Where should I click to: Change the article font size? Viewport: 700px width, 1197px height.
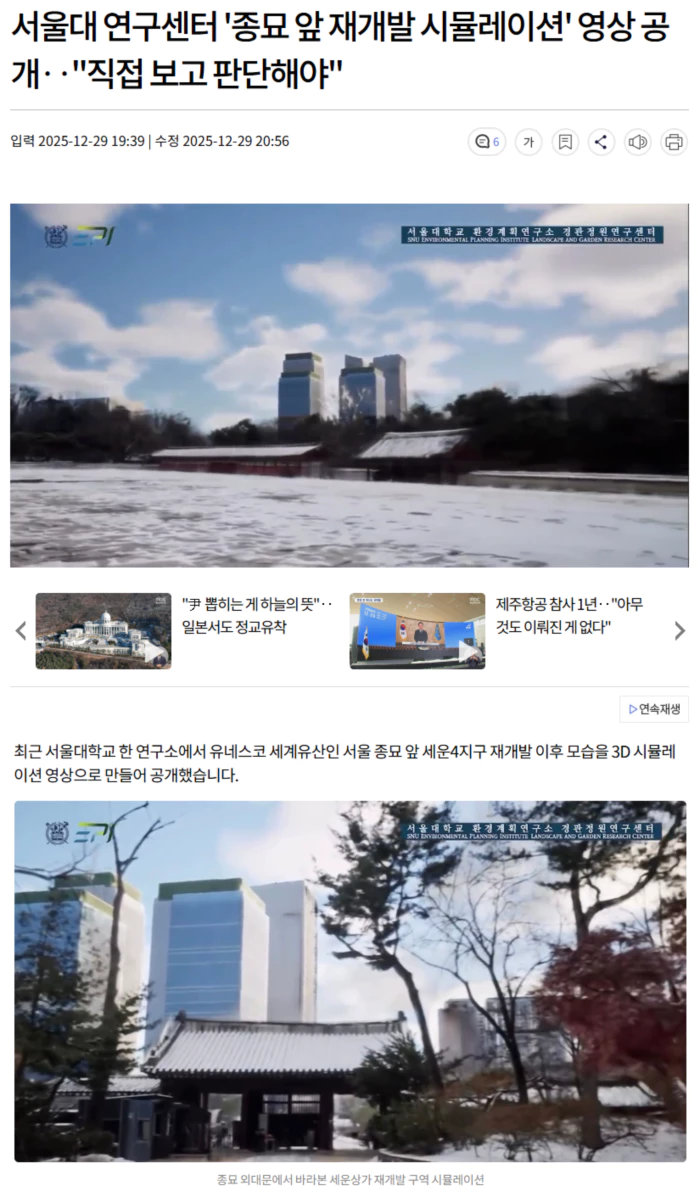pos(529,142)
